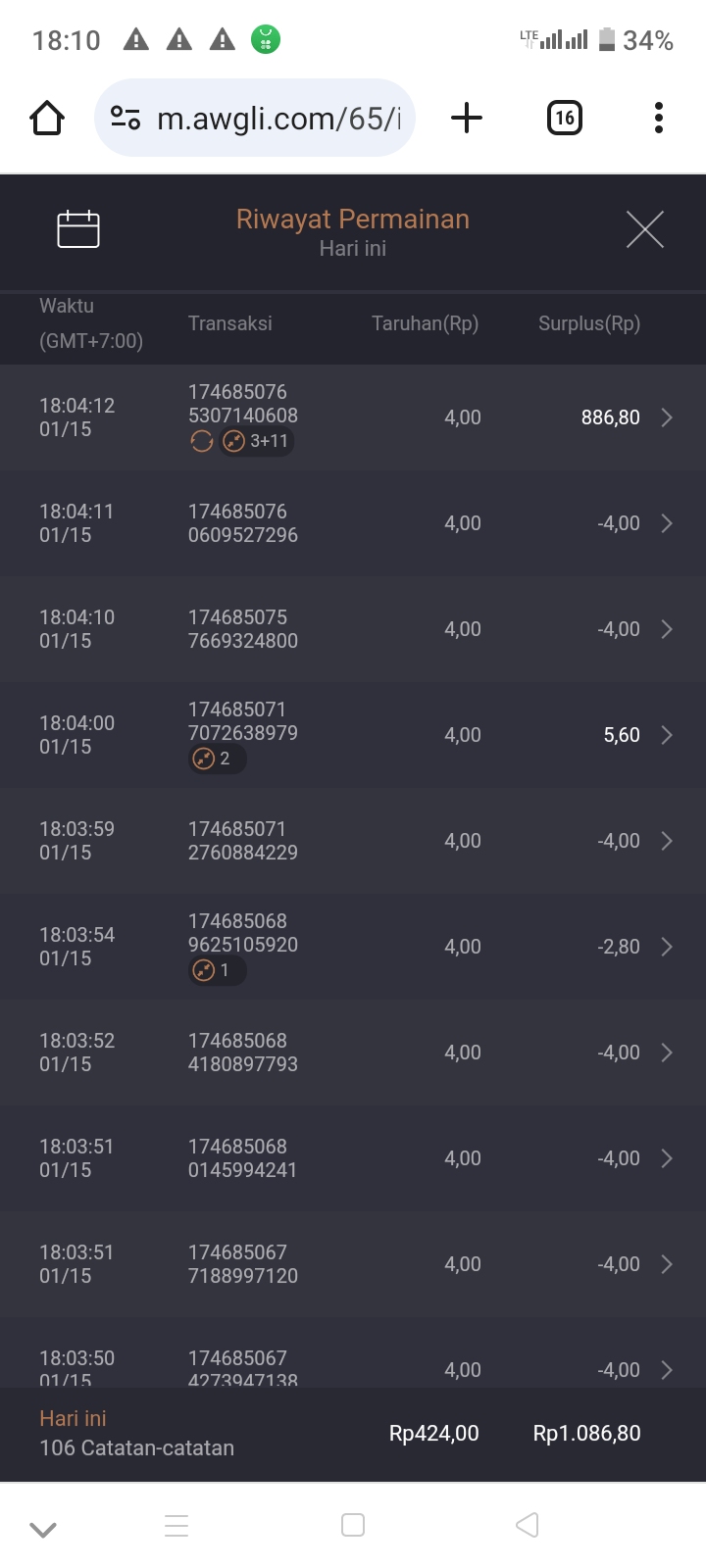The height and width of the screenshot is (1568, 706).
Task: Open the browser overflow menu
Action: pyautogui.click(x=659, y=119)
